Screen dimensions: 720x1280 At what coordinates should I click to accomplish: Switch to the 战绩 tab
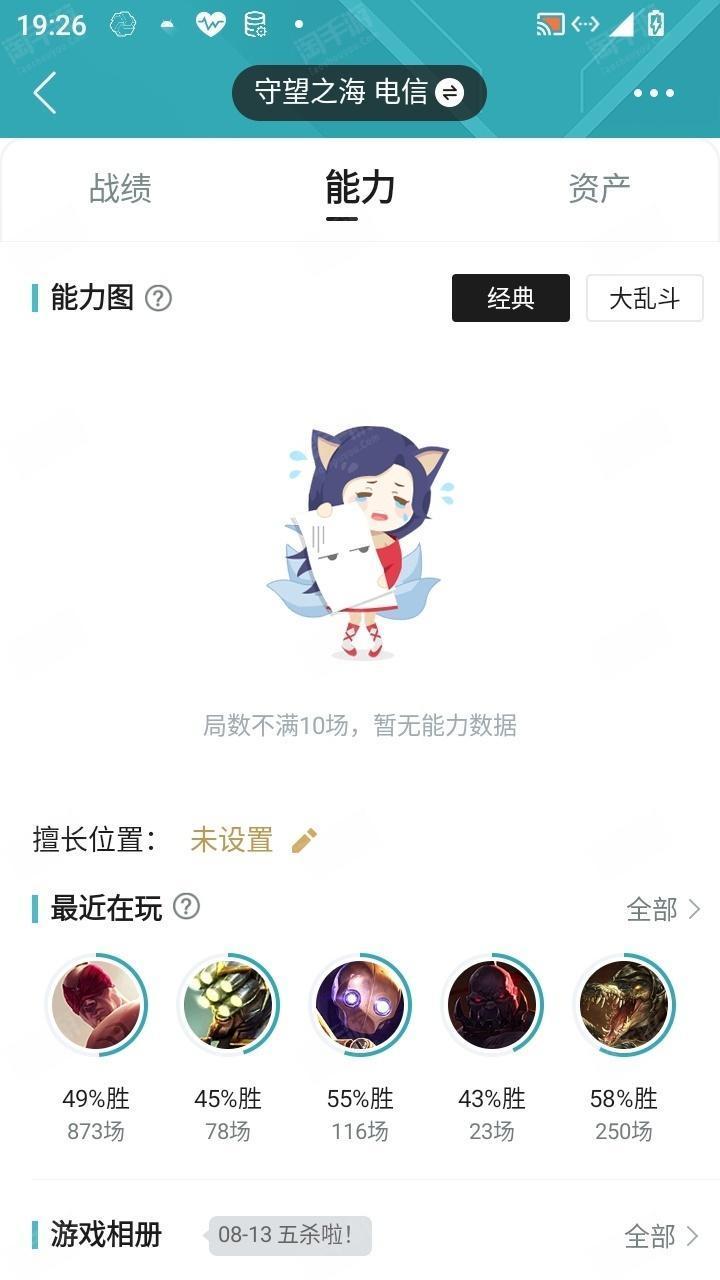120,188
